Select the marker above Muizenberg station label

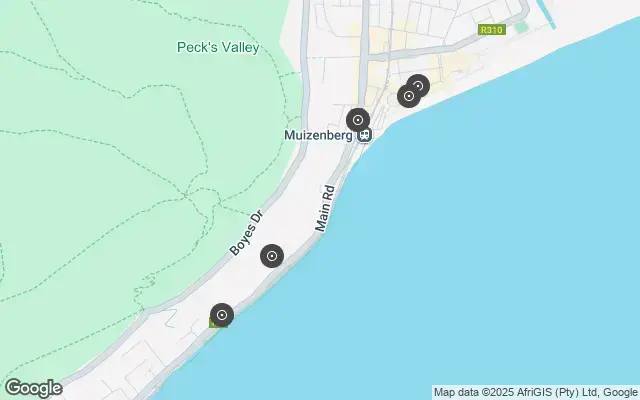click(358, 119)
